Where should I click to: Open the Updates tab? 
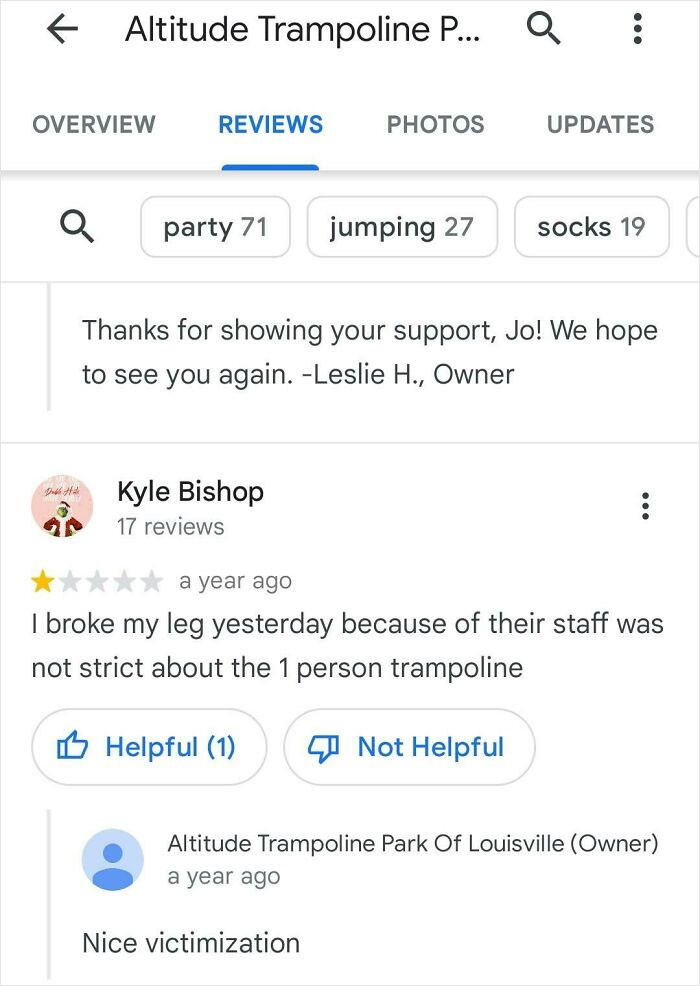point(600,125)
